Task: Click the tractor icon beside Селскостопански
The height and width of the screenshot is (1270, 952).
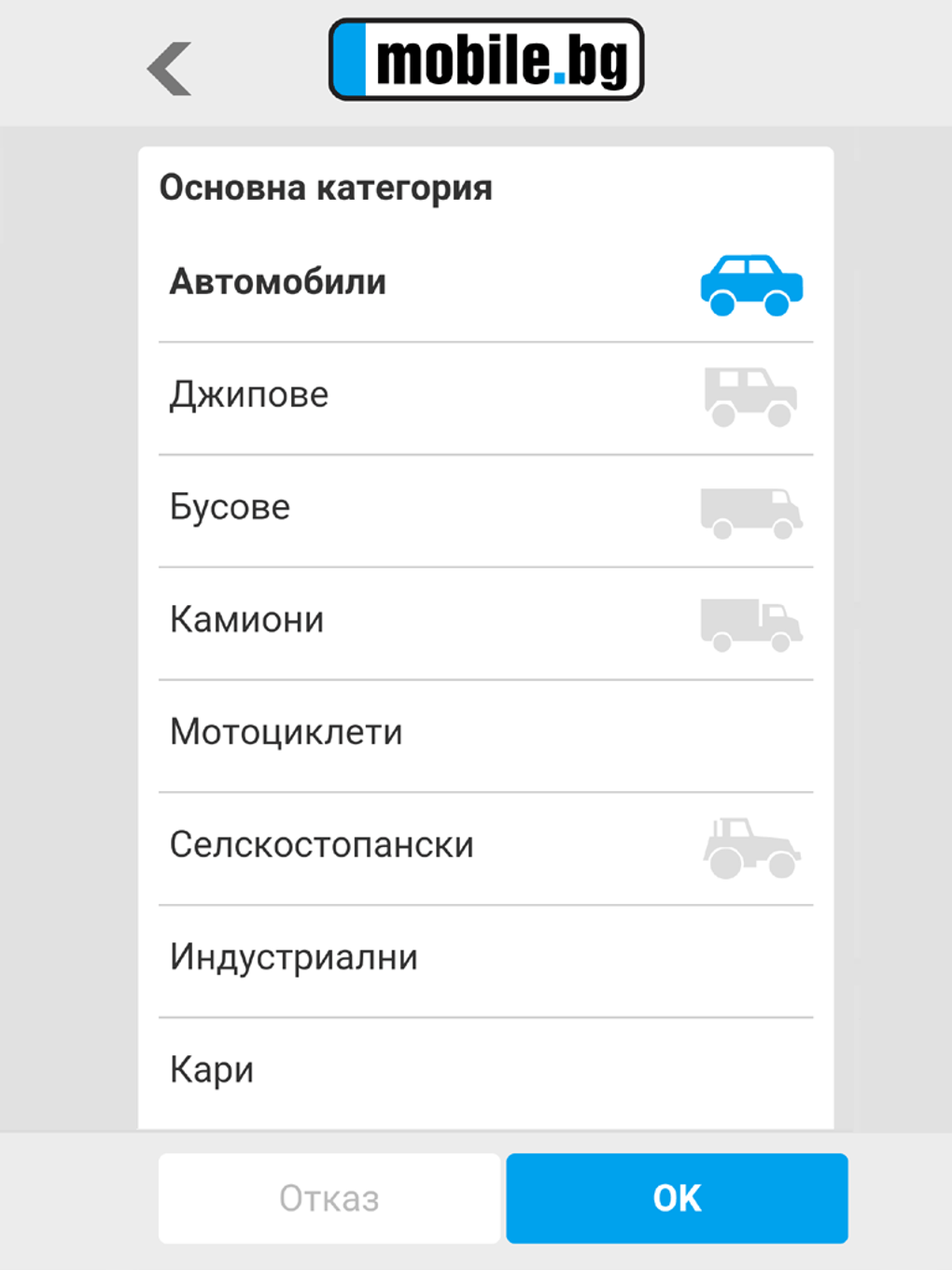Action: (x=752, y=848)
